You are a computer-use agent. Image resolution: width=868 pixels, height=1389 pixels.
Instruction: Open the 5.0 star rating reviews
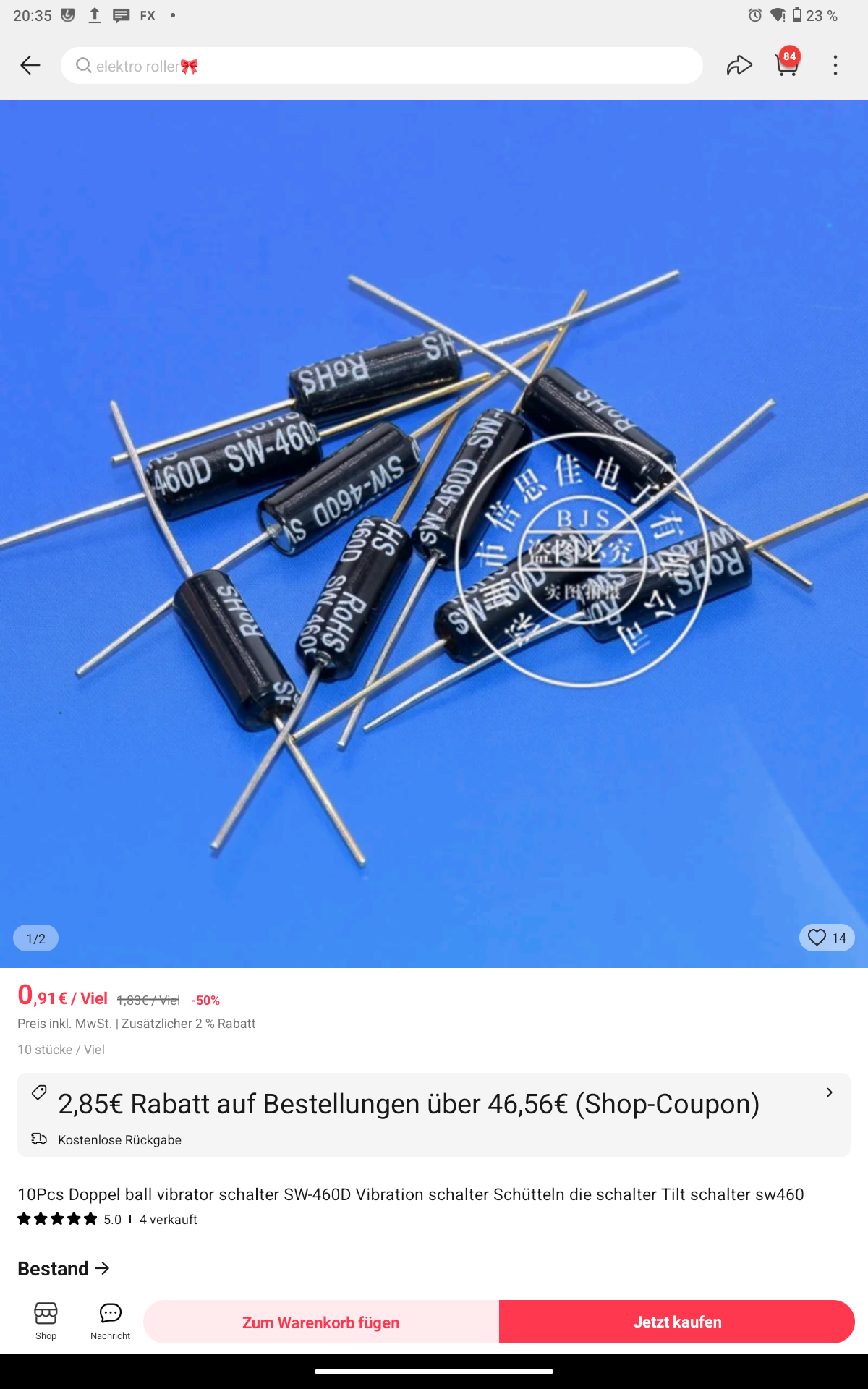click(x=69, y=1219)
